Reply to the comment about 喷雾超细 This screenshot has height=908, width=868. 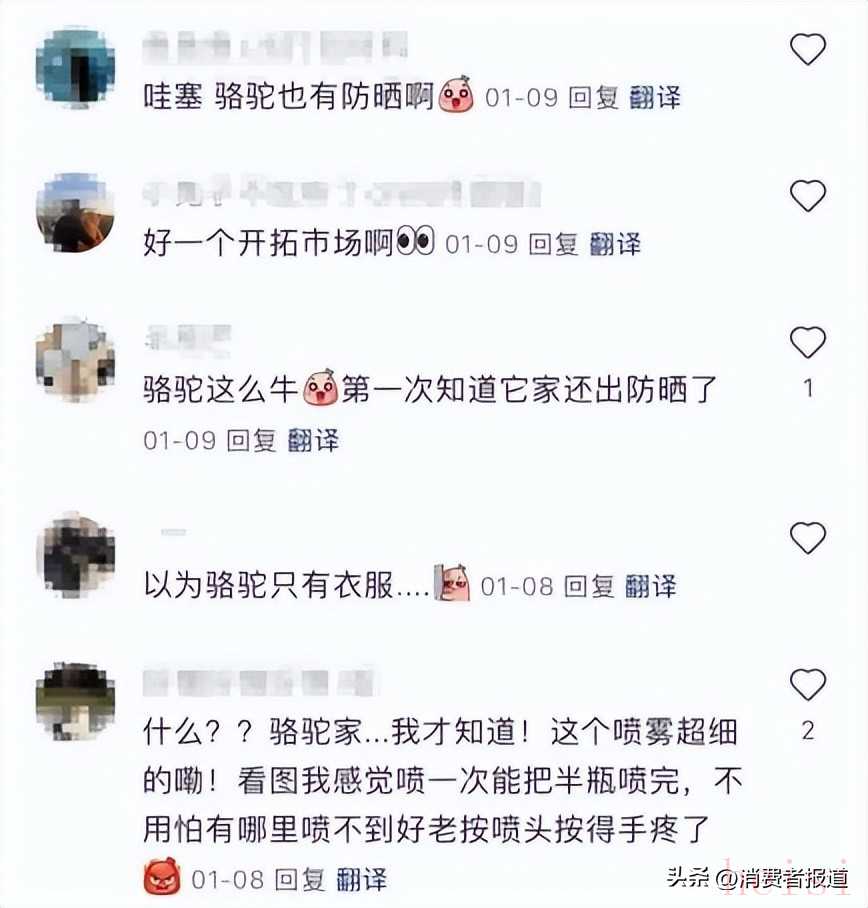(x=299, y=880)
